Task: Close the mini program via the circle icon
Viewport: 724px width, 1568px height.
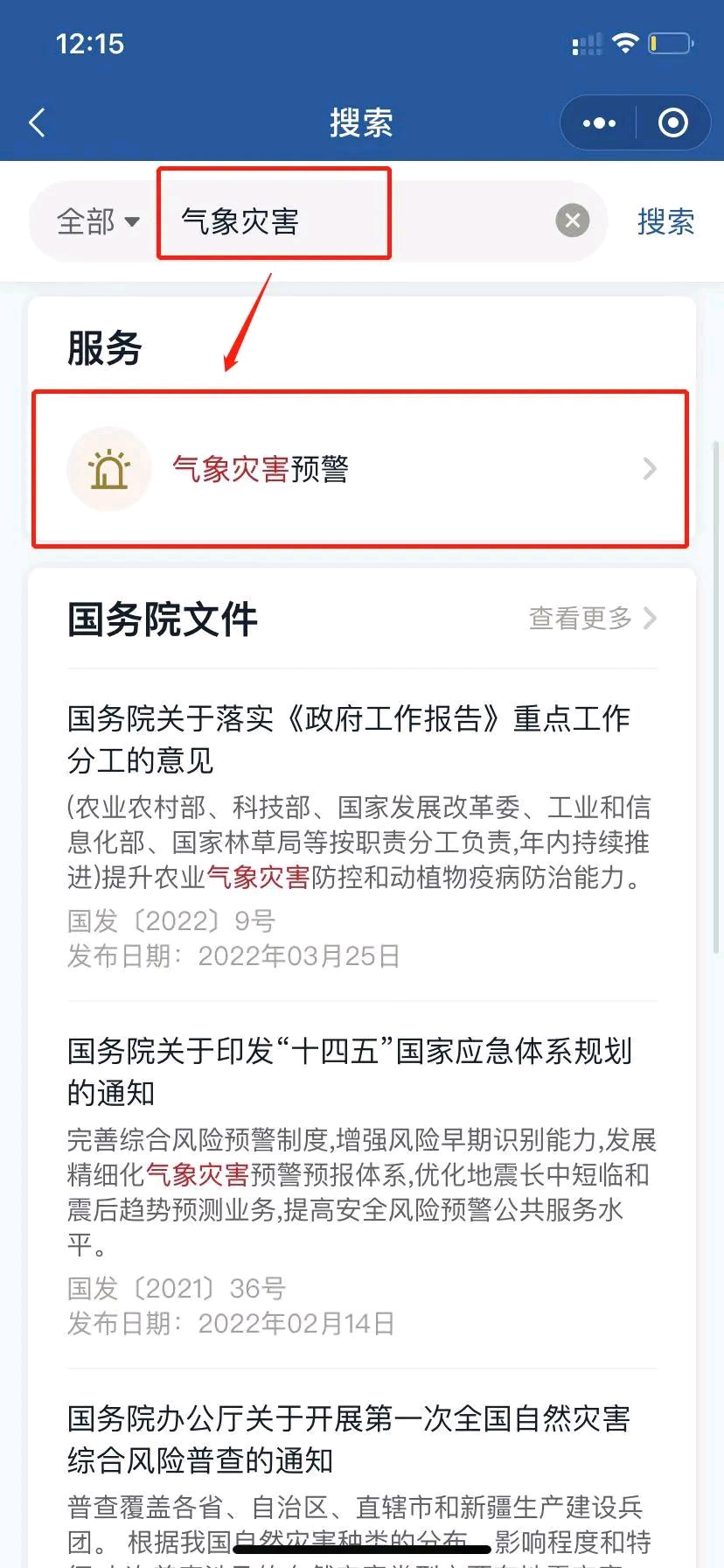Action: (672, 123)
